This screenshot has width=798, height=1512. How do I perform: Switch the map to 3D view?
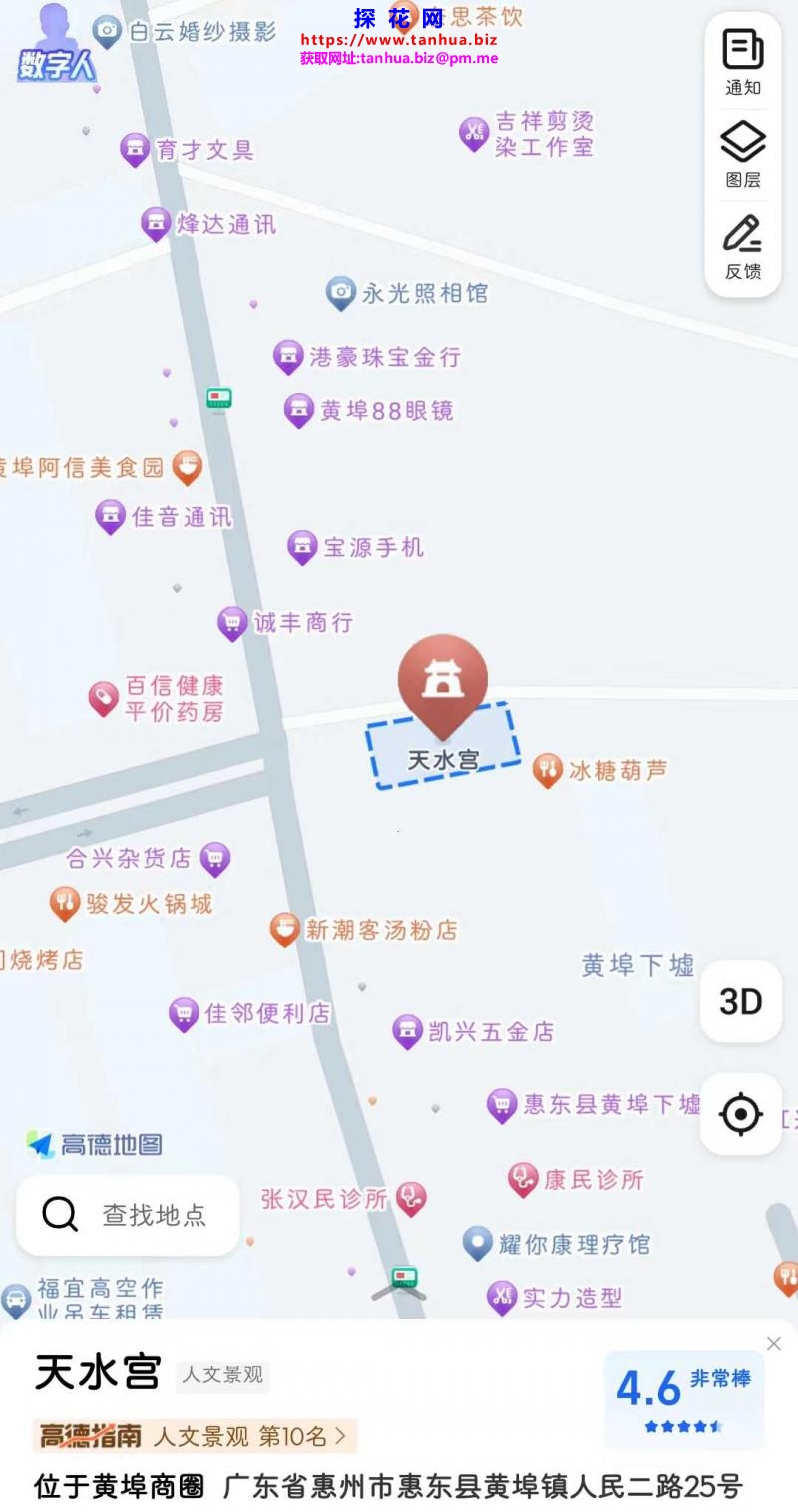[740, 1001]
